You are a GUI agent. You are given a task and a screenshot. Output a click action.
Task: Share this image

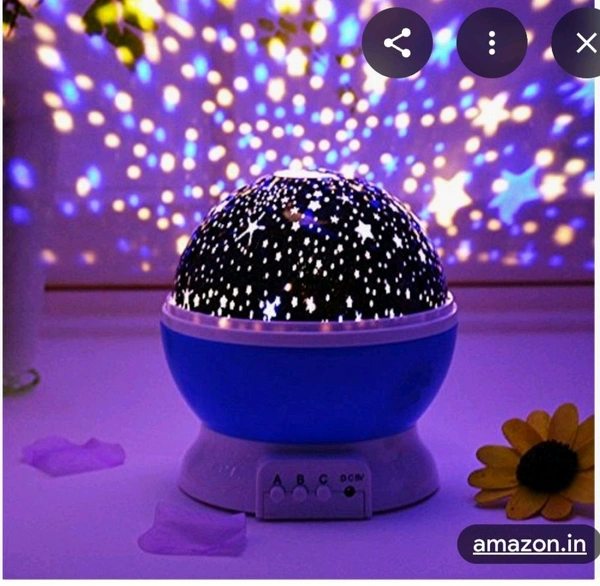(397, 43)
